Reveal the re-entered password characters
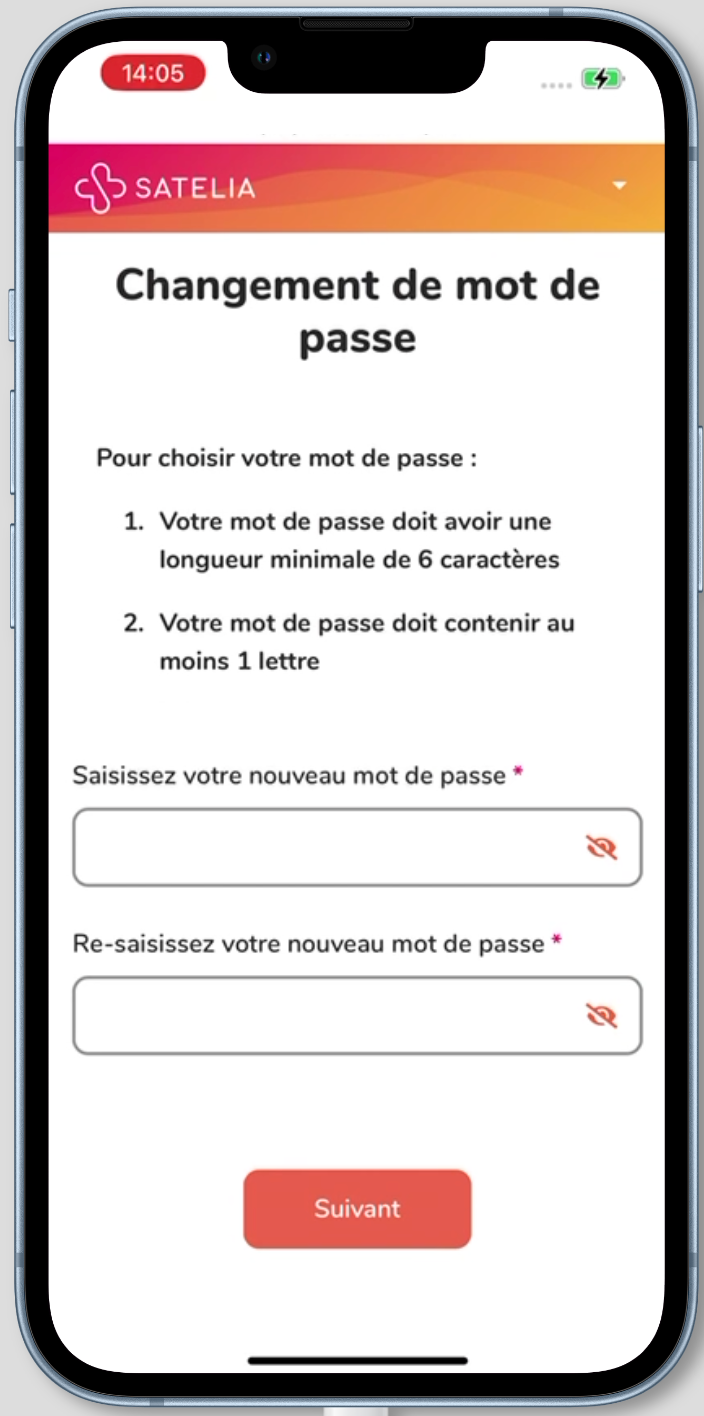This screenshot has height=1416, width=704. [x=601, y=1017]
